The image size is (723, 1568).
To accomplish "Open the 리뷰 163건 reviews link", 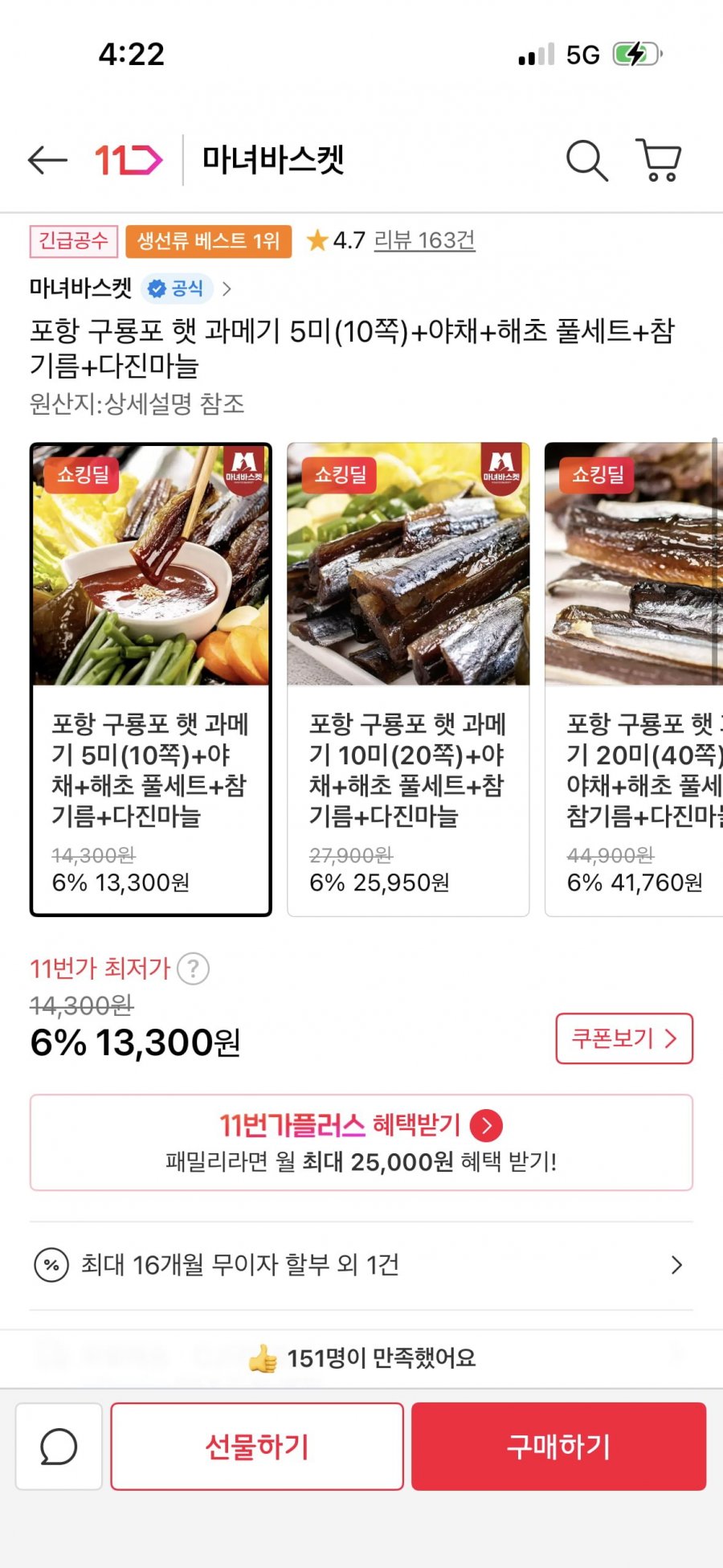I will (x=424, y=240).
